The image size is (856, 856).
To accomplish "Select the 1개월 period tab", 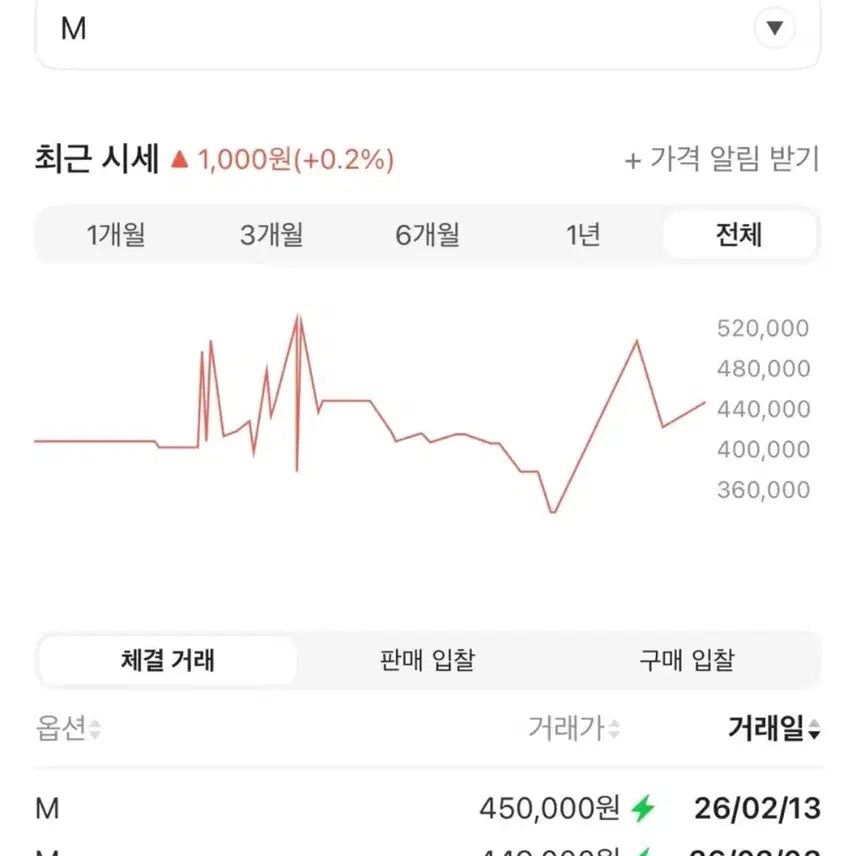I will point(116,235).
